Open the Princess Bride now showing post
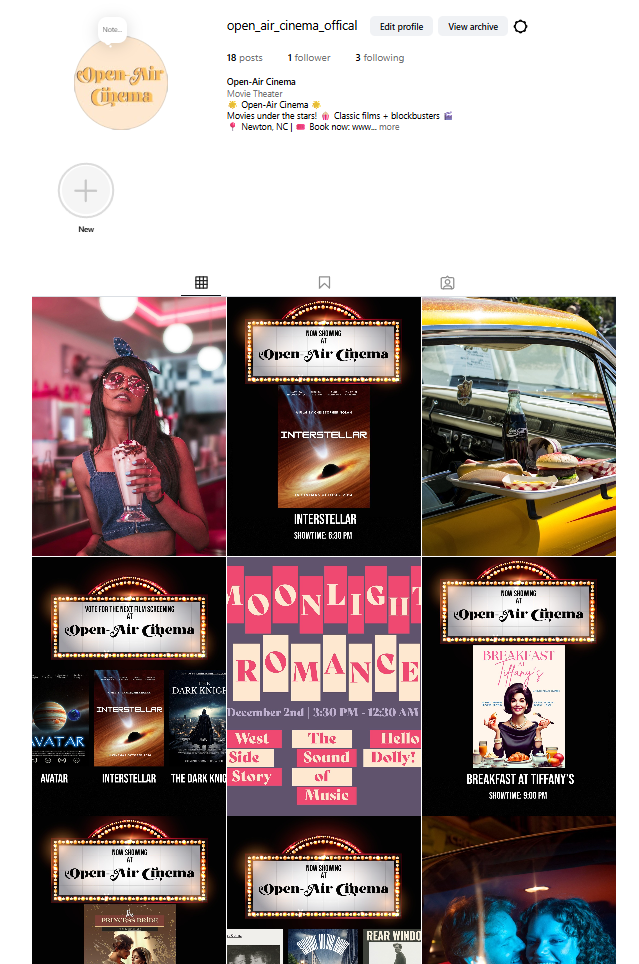The image size is (639, 964). click(129, 890)
